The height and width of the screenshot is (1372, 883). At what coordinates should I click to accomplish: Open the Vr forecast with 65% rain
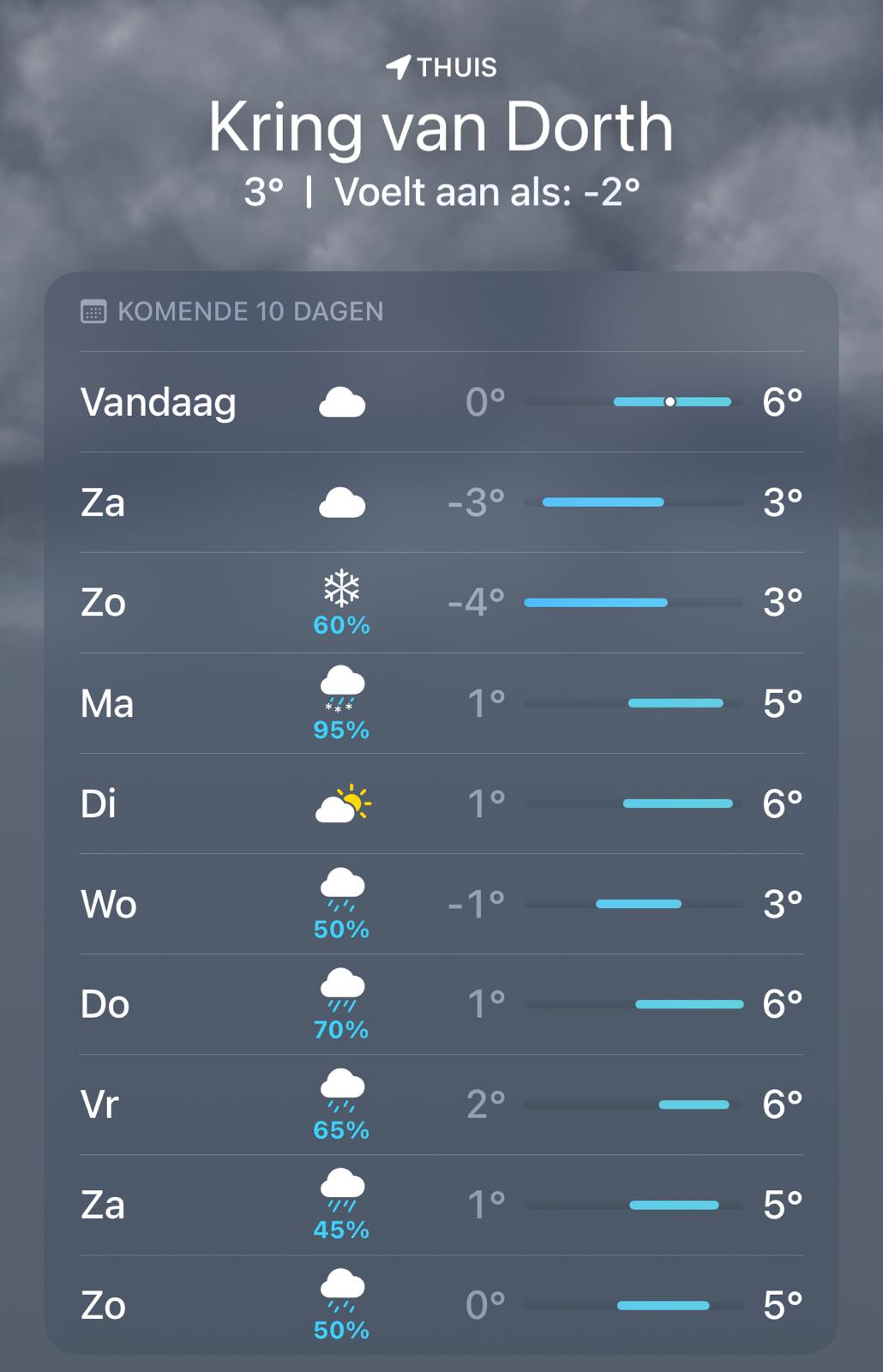[441, 1104]
